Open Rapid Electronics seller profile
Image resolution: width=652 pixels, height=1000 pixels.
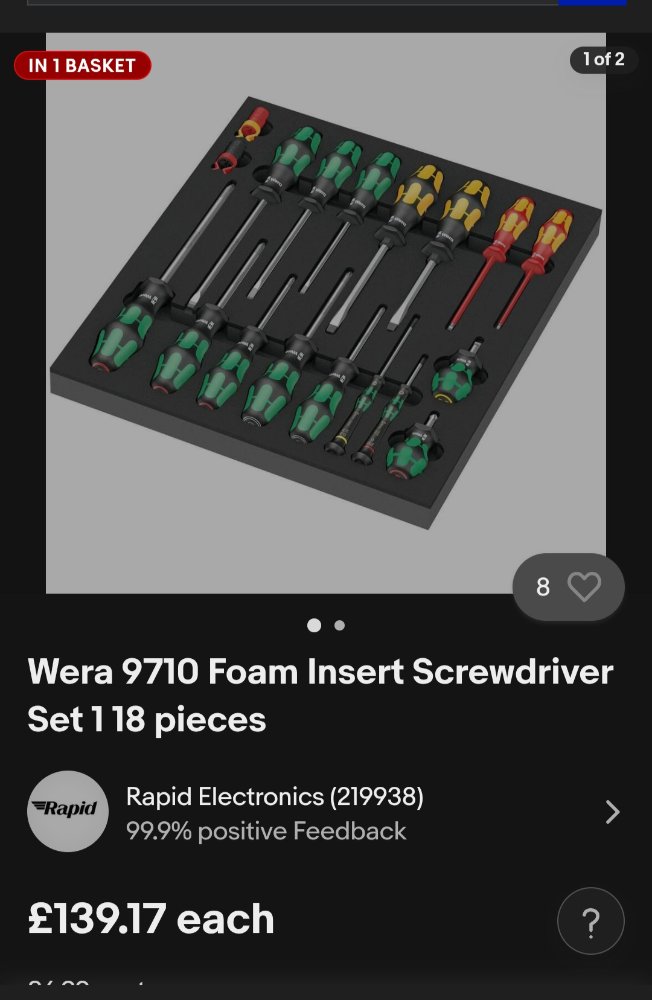[274, 812]
